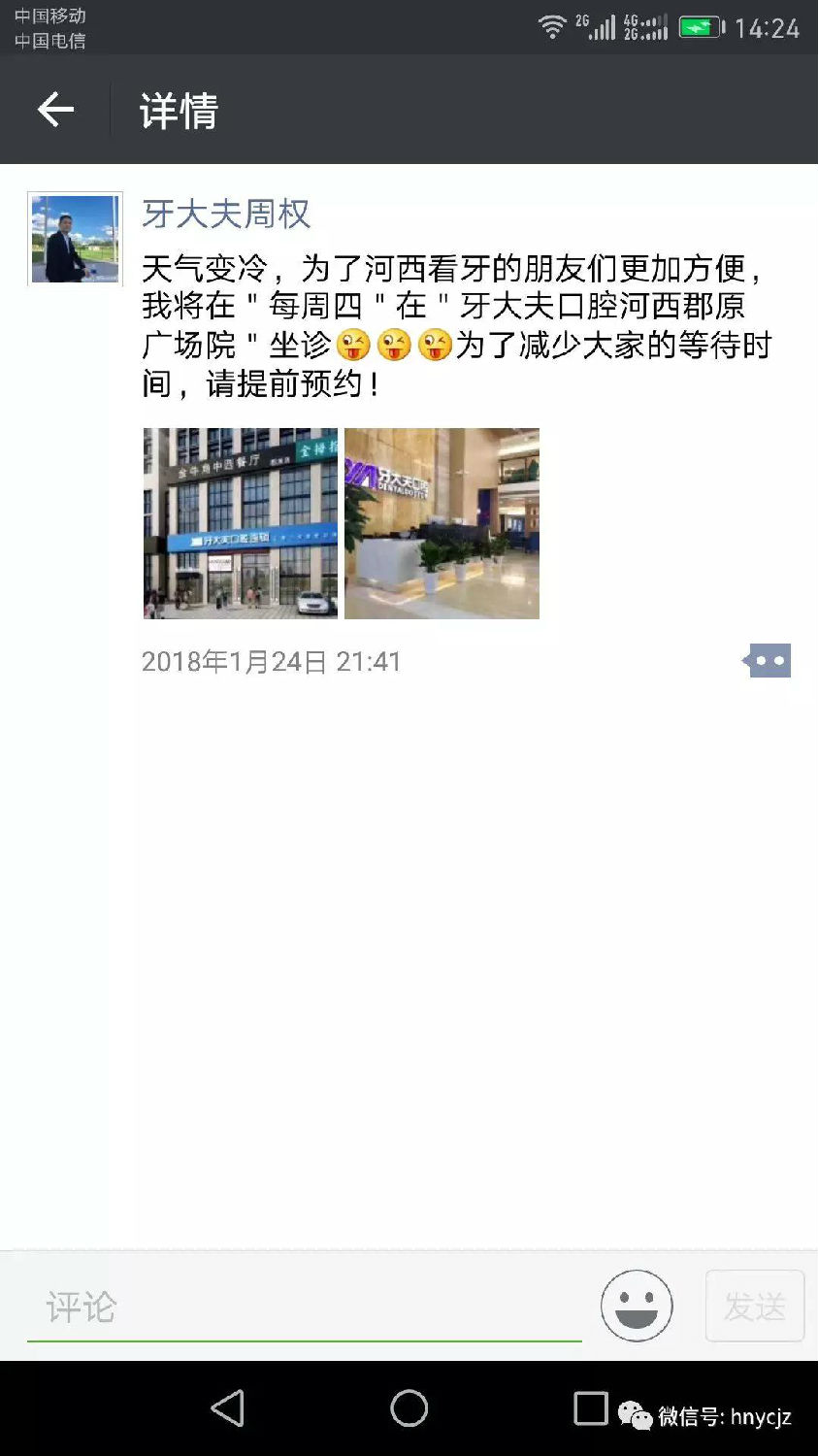818x1456 pixels.
Task: Open the like and comment bubble menu
Action: point(769,661)
